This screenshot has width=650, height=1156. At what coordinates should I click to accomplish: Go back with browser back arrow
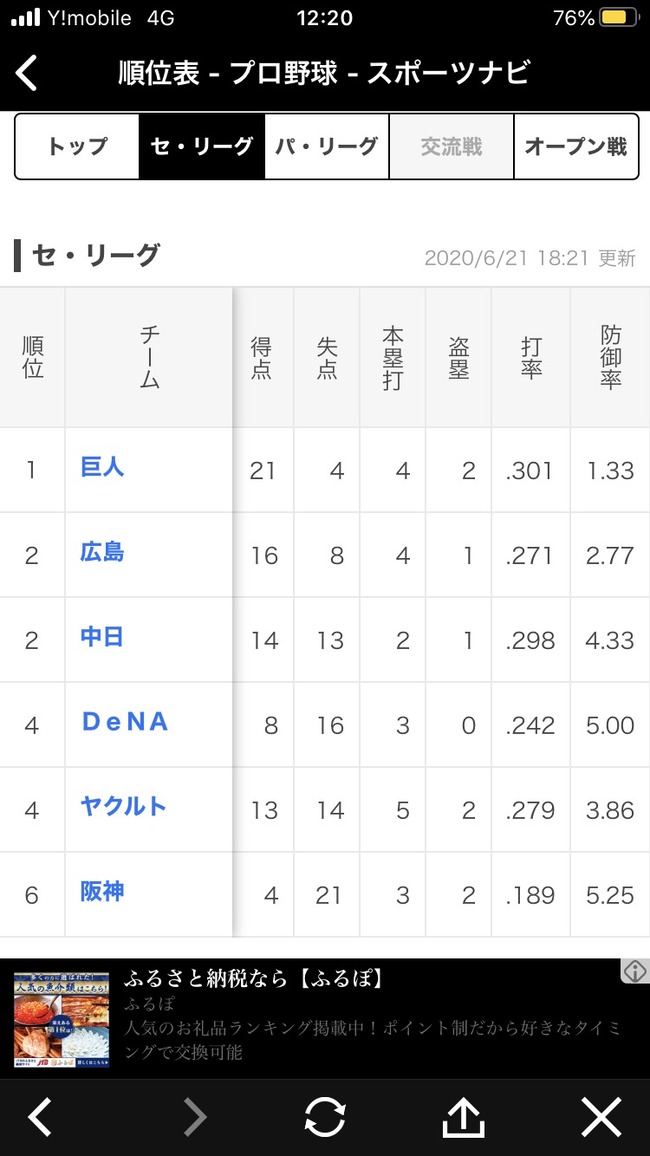click(x=41, y=1117)
